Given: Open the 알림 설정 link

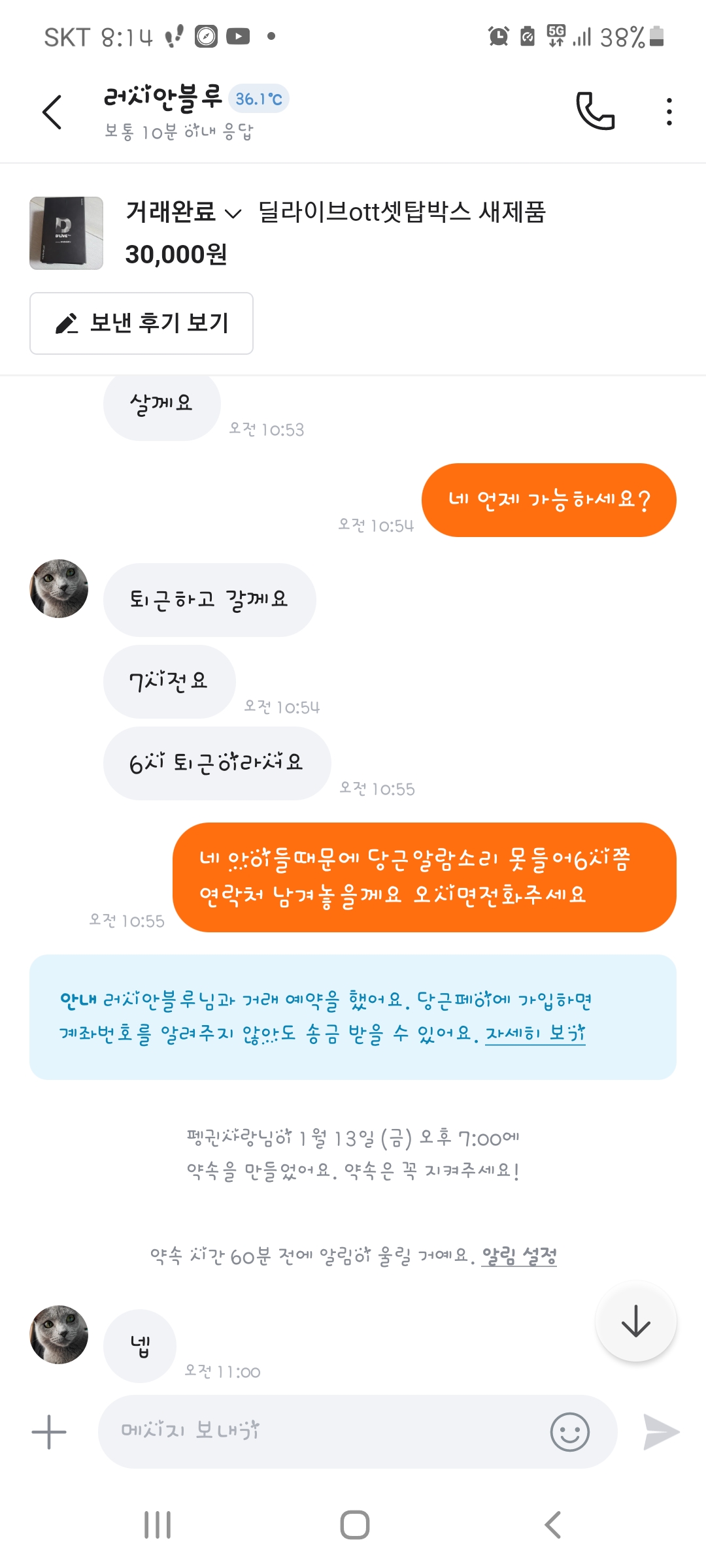Looking at the screenshot, I should [x=519, y=1256].
